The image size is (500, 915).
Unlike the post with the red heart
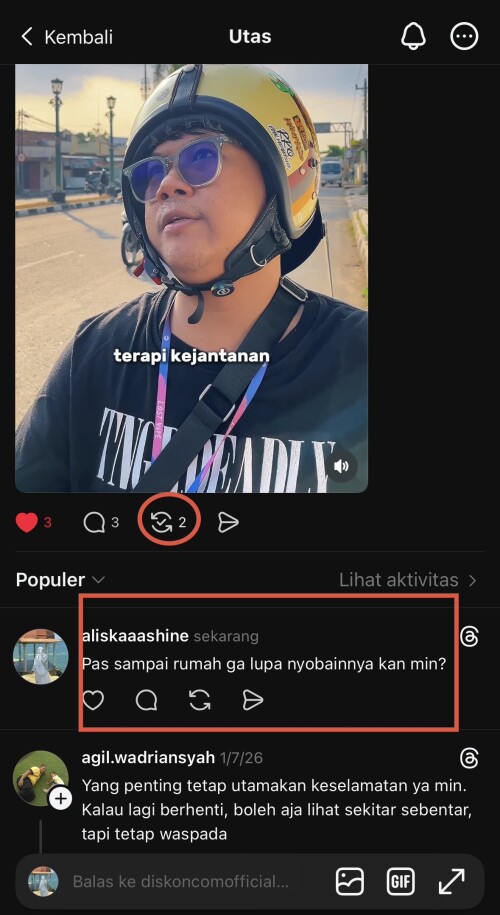tap(27, 522)
